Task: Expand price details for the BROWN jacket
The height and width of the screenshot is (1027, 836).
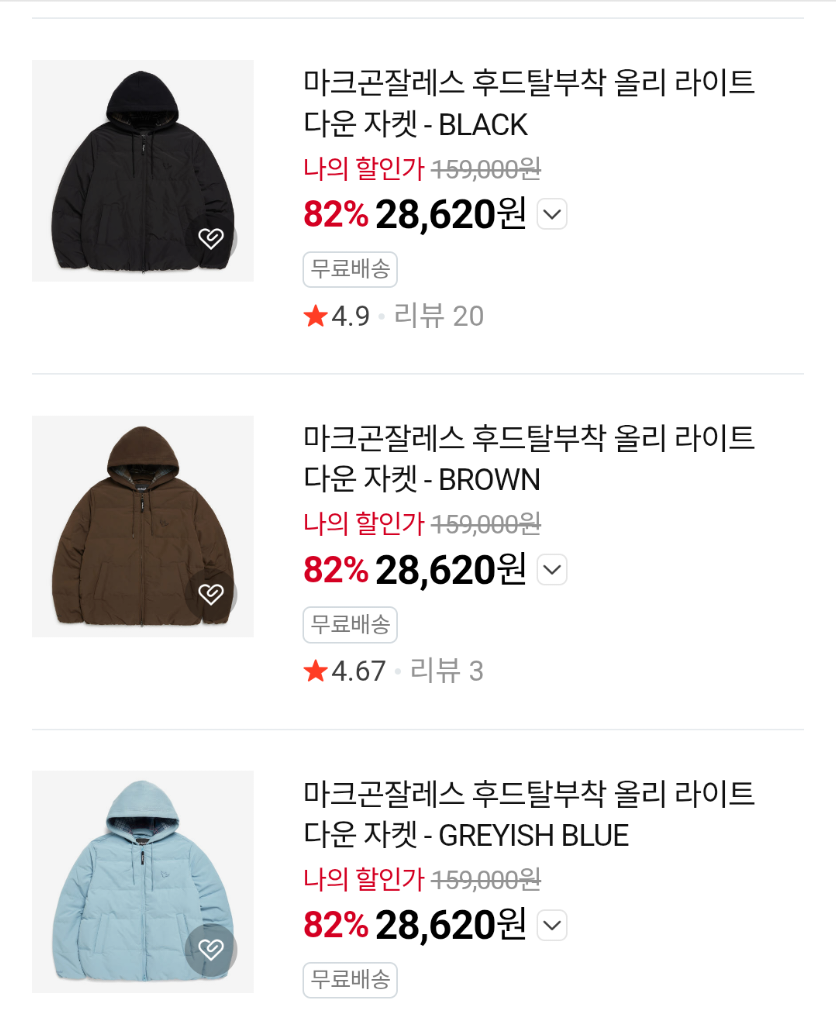Action: point(552,570)
